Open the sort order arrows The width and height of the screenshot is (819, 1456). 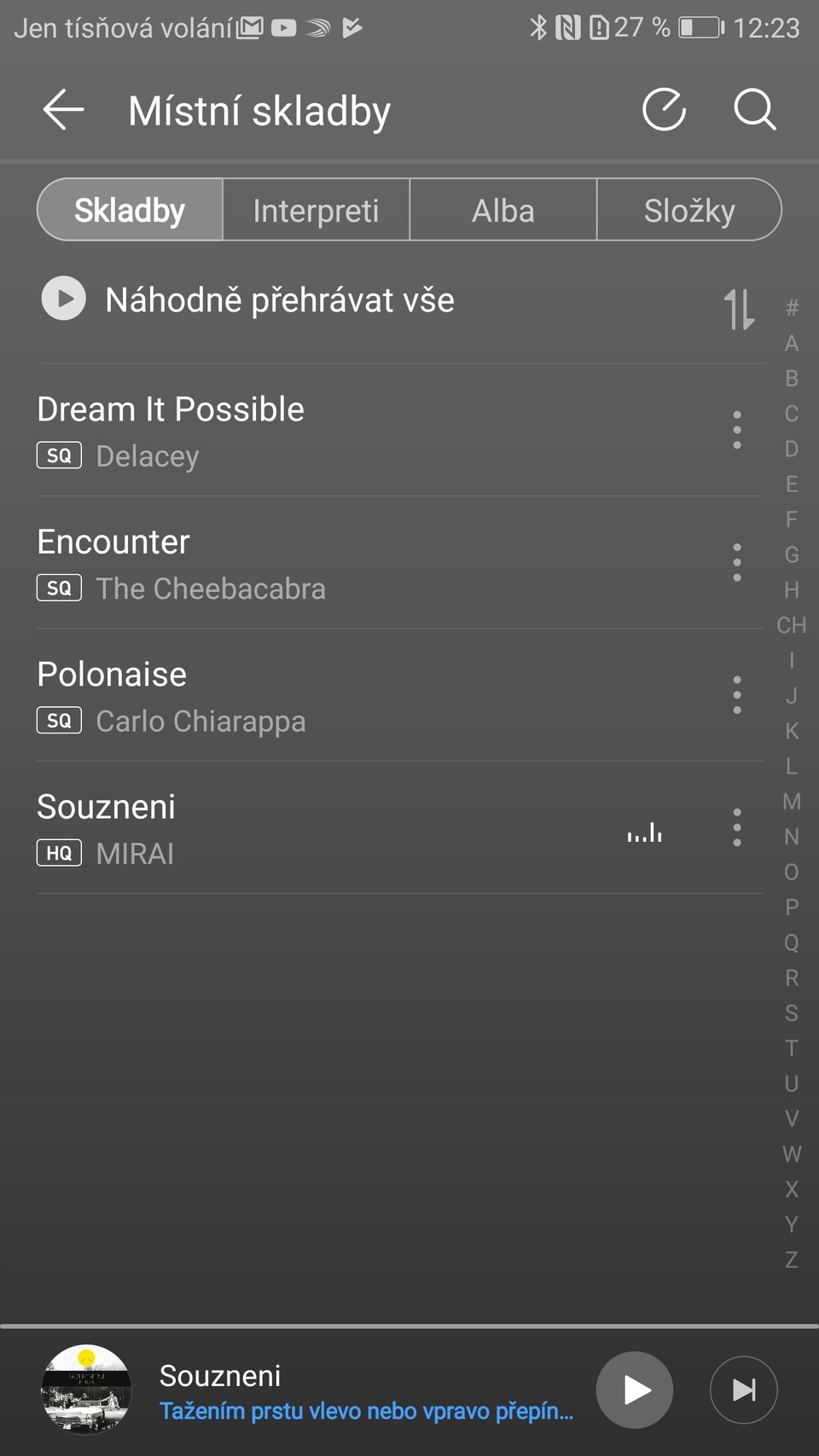coord(739,309)
